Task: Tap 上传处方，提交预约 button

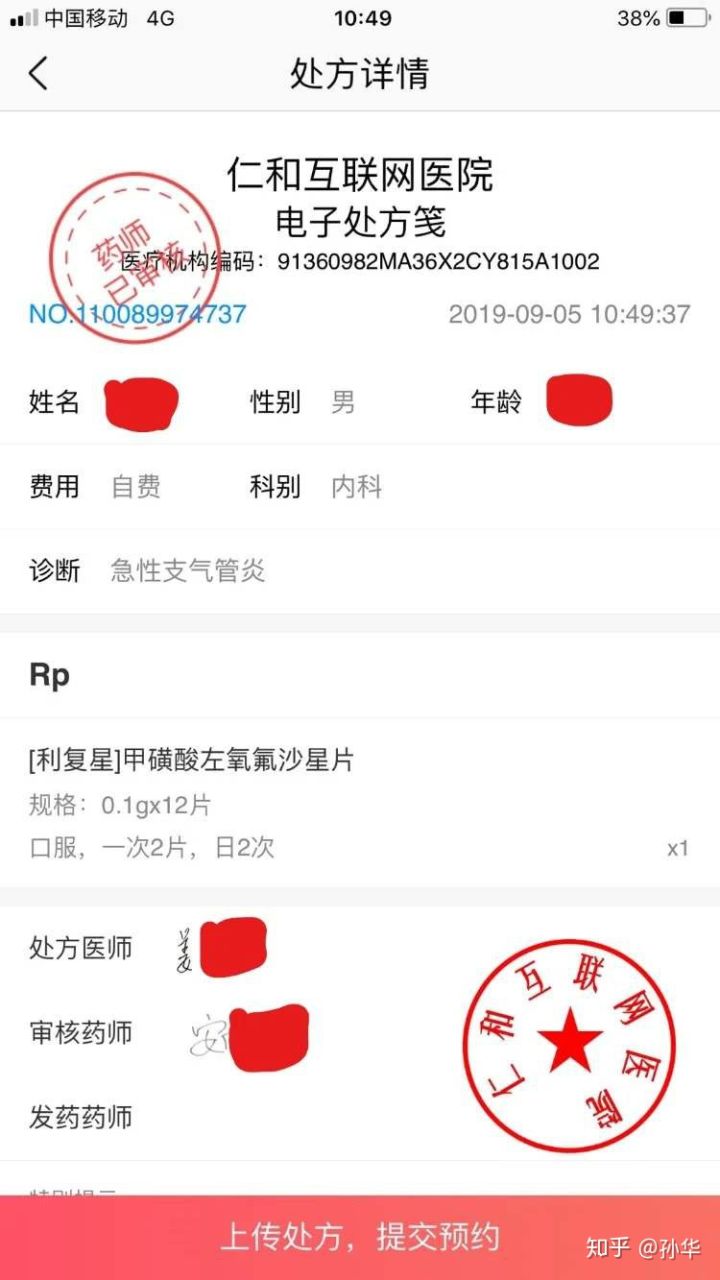Action: tap(360, 1237)
